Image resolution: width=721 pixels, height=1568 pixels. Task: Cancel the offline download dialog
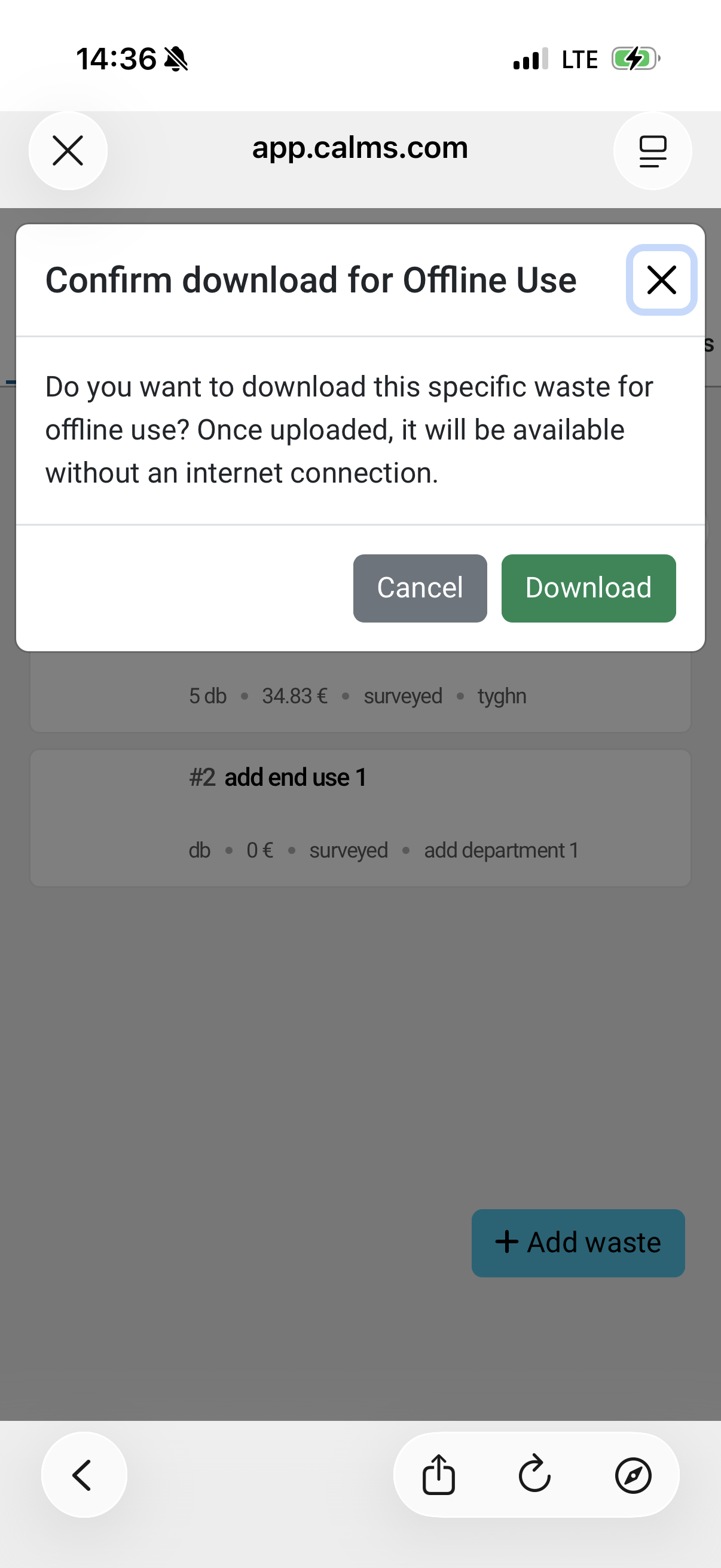419,588
